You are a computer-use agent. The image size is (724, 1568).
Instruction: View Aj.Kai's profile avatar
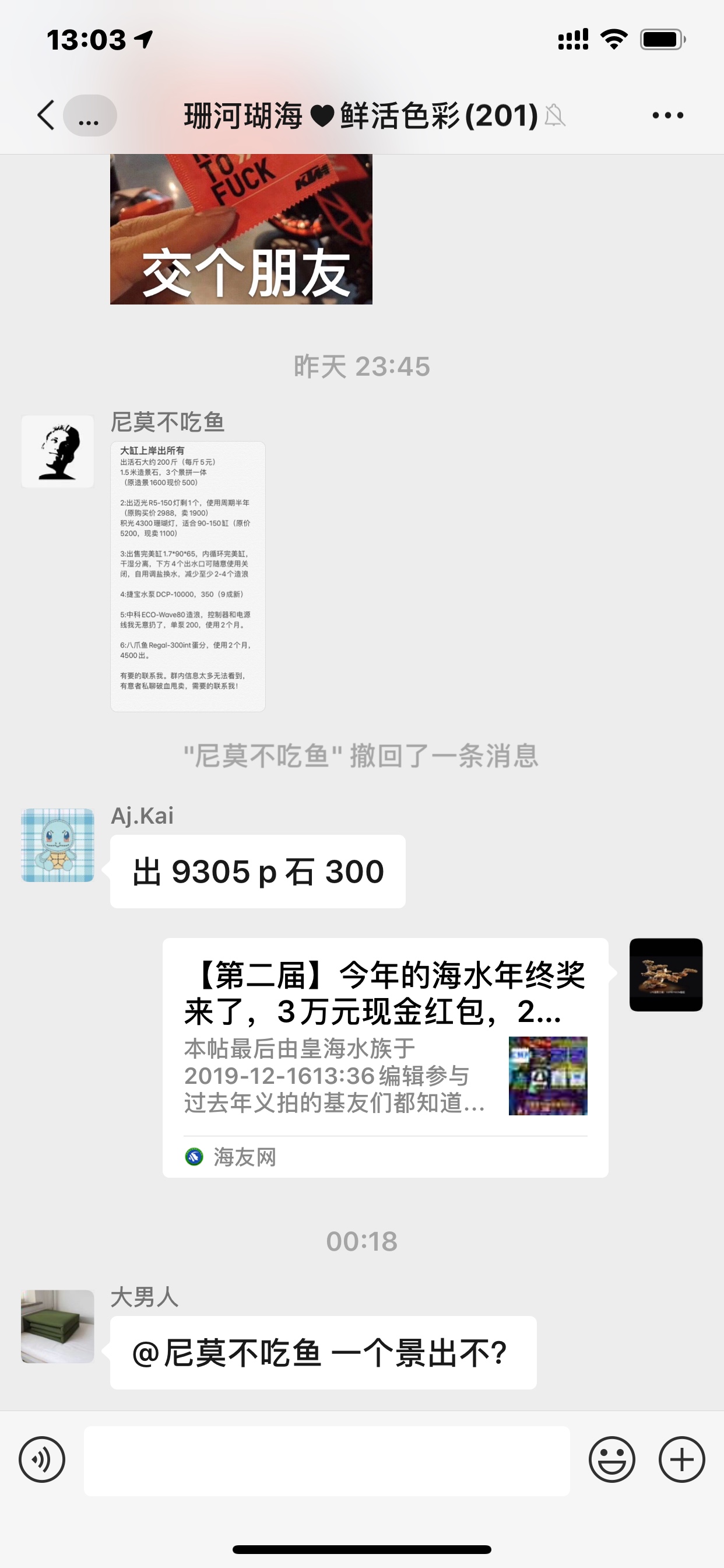58,845
